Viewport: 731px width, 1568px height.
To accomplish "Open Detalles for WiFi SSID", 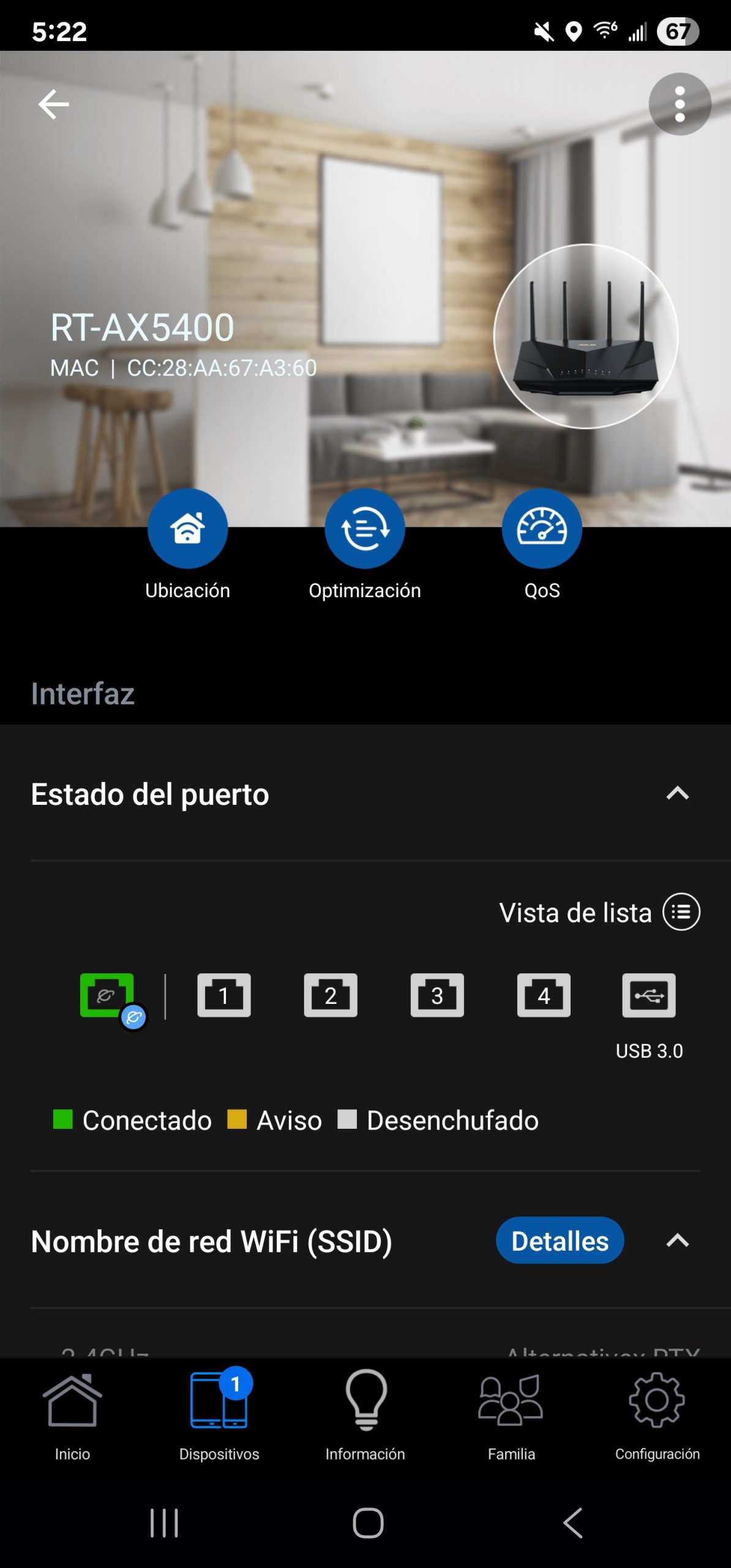I will pyautogui.click(x=560, y=1240).
